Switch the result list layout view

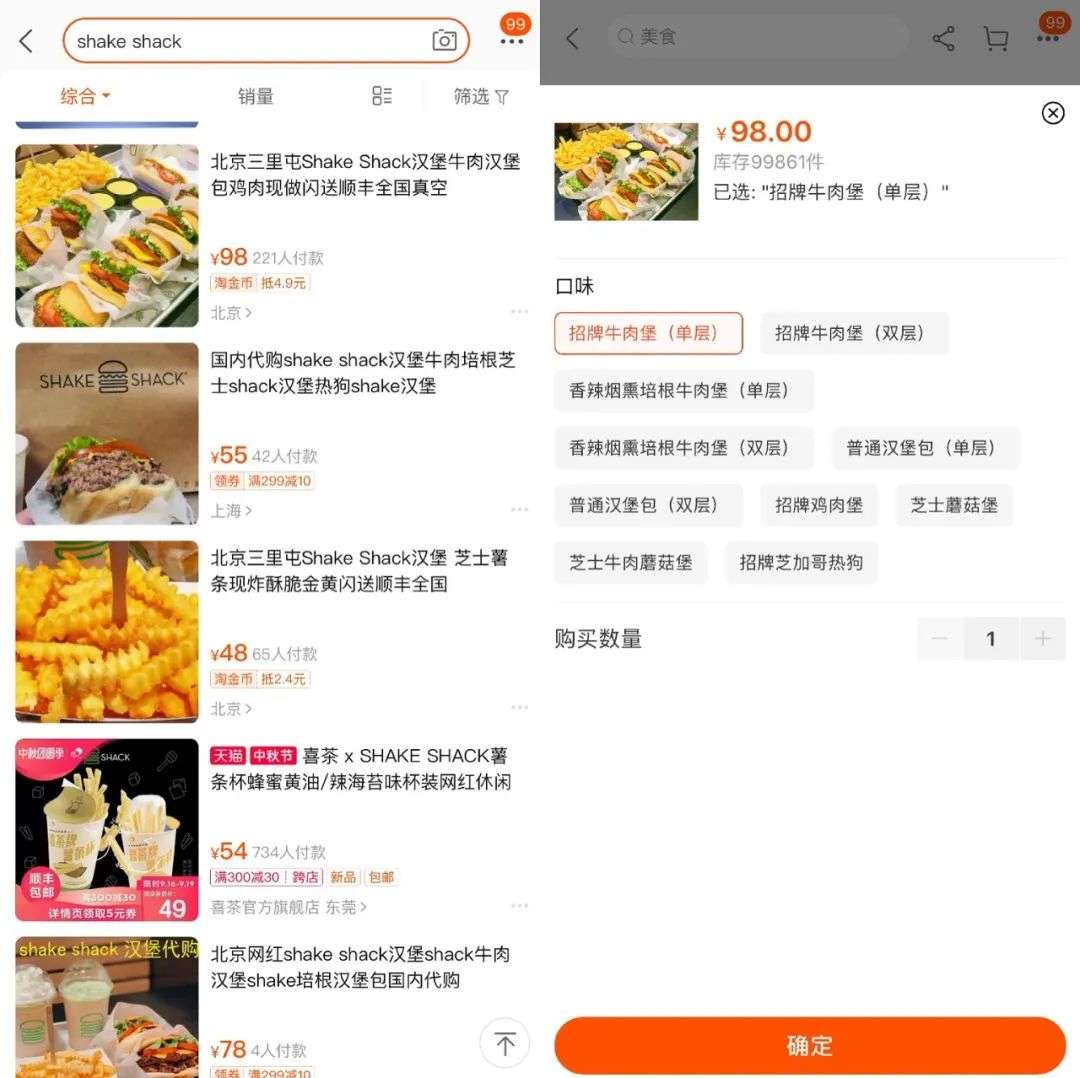coord(382,96)
